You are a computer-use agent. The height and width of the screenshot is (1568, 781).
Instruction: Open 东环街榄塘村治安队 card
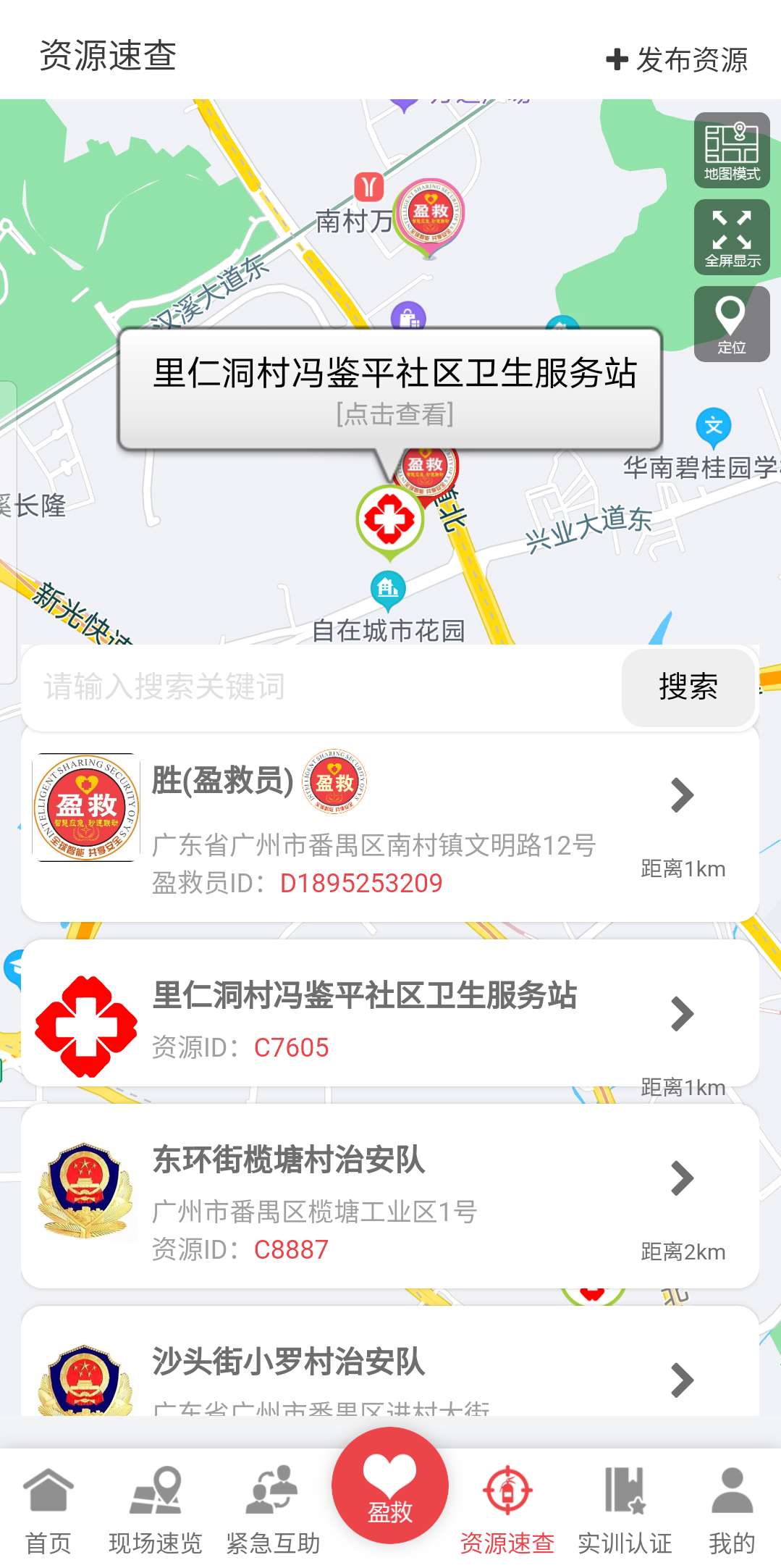[389, 1195]
